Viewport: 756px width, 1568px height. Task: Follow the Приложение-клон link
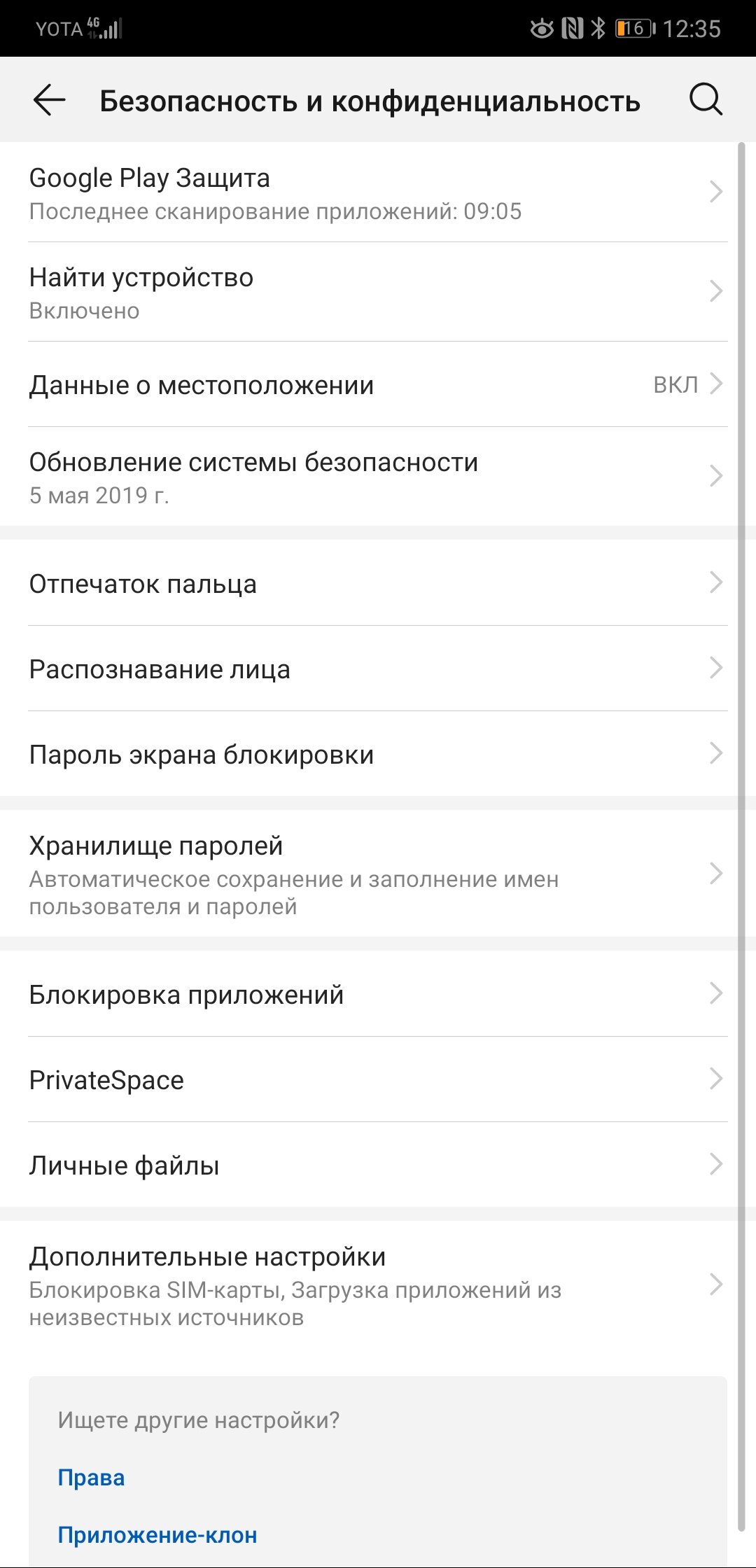point(157,1534)
